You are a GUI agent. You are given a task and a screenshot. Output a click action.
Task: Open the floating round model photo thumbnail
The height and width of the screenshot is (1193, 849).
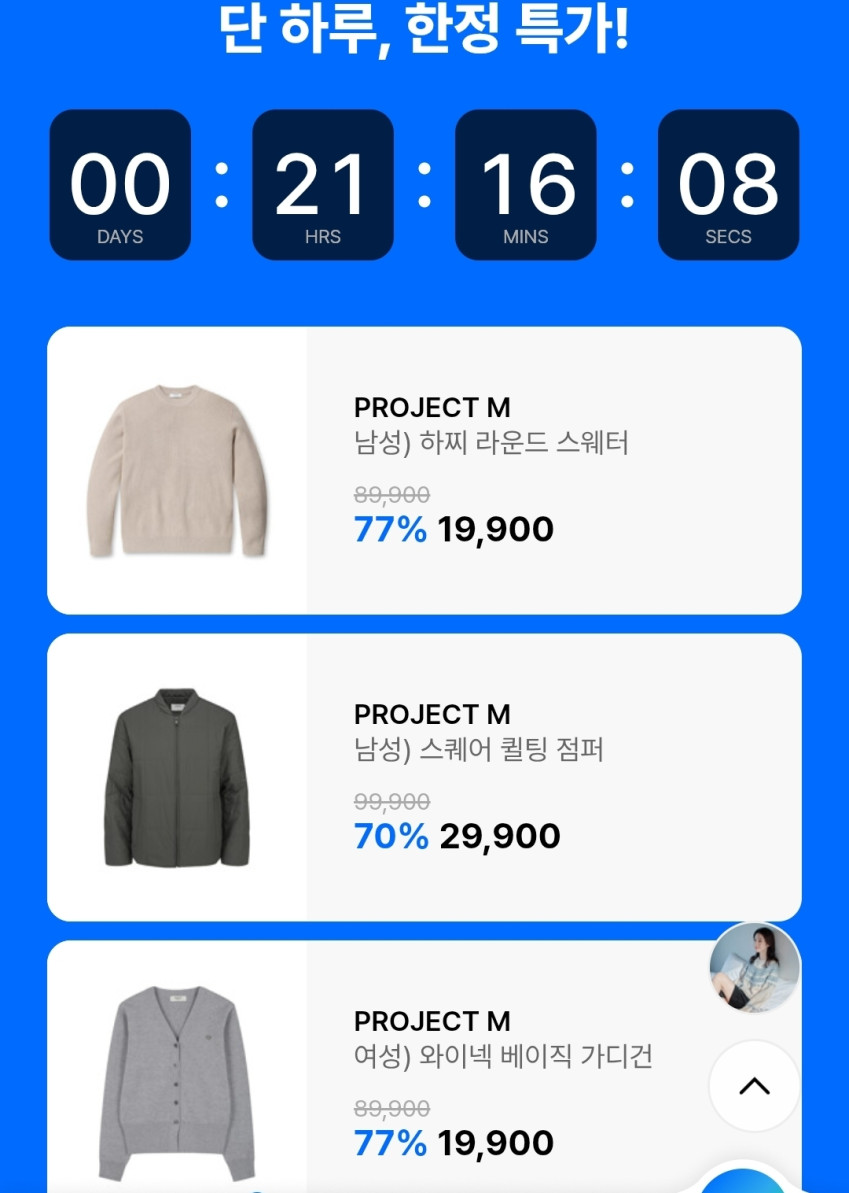(754, 968)
